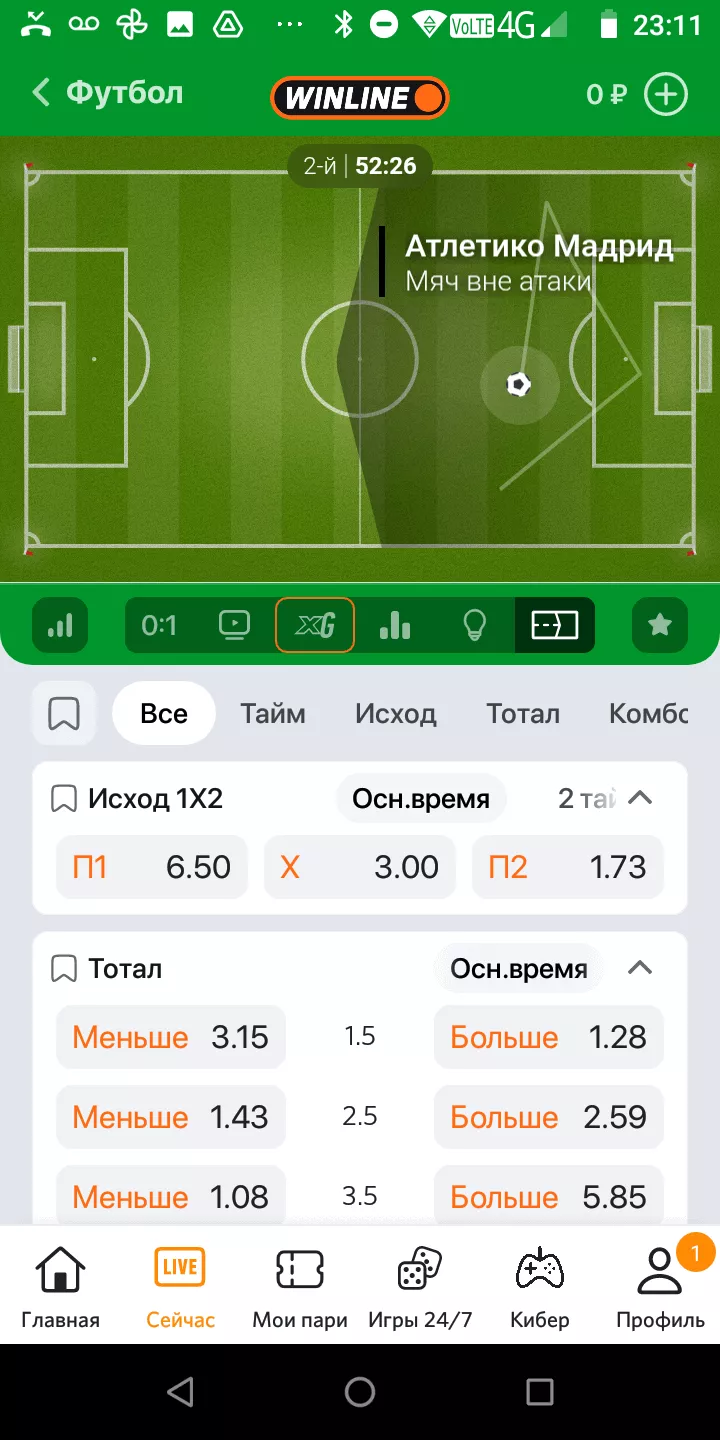Choose Меньше 1.5 at 3.15
The height and width of the screenshot is (1440, 720).
click(x=170, y=1037)
